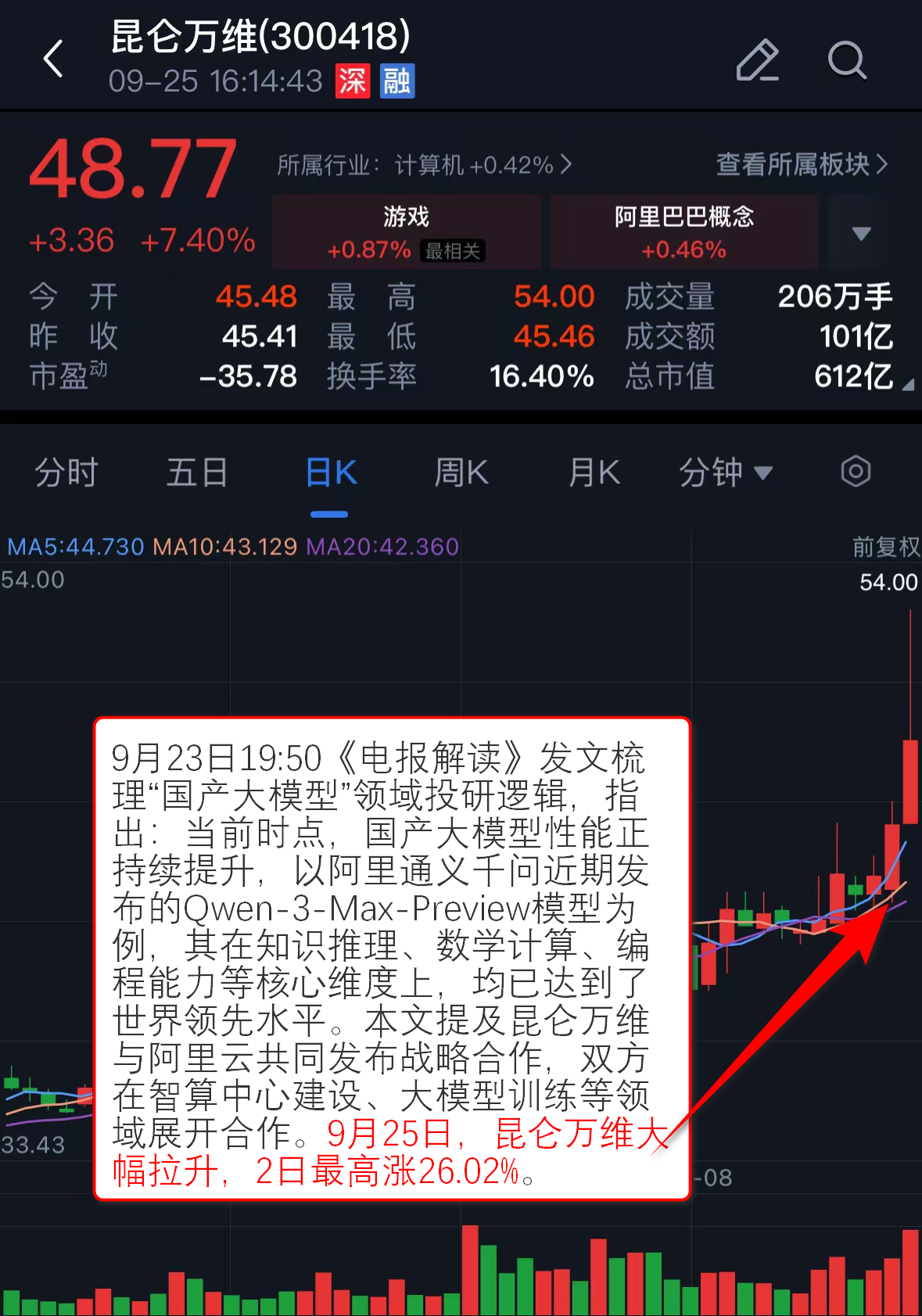This screenshot has width=922, height=1316.
Task: Open the 分钟 interval dropdown
Action: tap(725, 473)
